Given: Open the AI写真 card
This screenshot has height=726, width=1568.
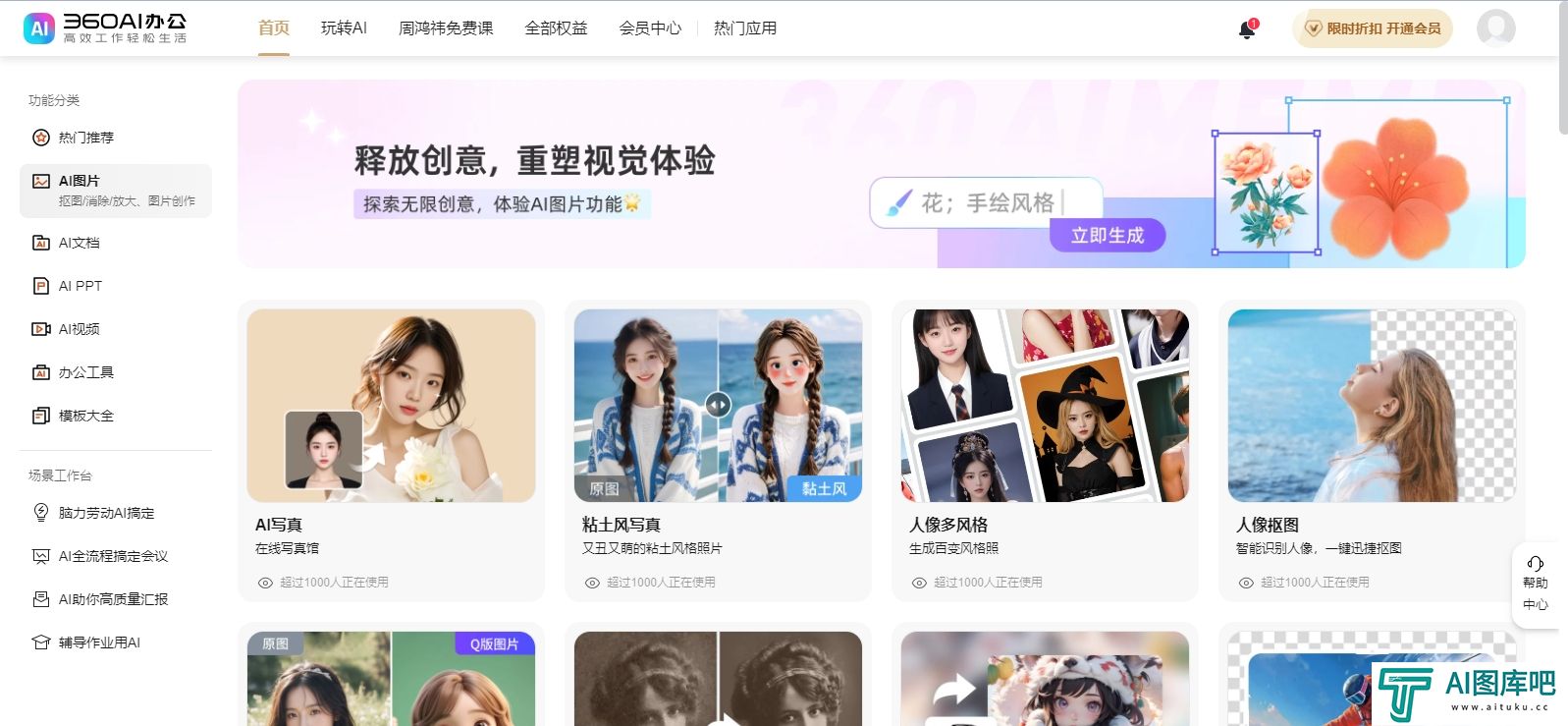Looking at the screenshot, I should 391,450.
